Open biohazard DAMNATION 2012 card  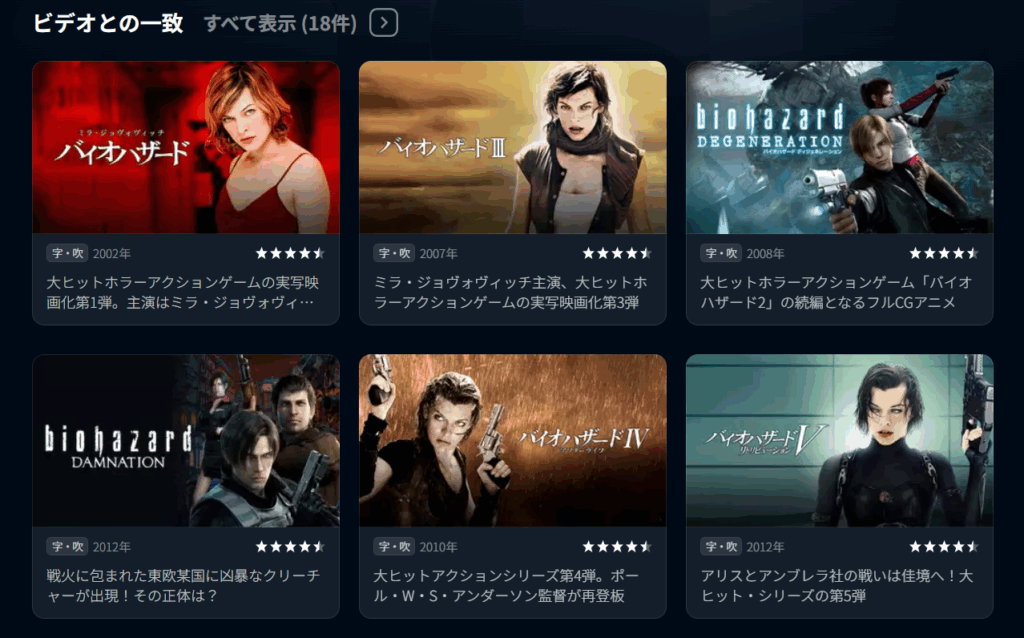(x=186, y=440)
